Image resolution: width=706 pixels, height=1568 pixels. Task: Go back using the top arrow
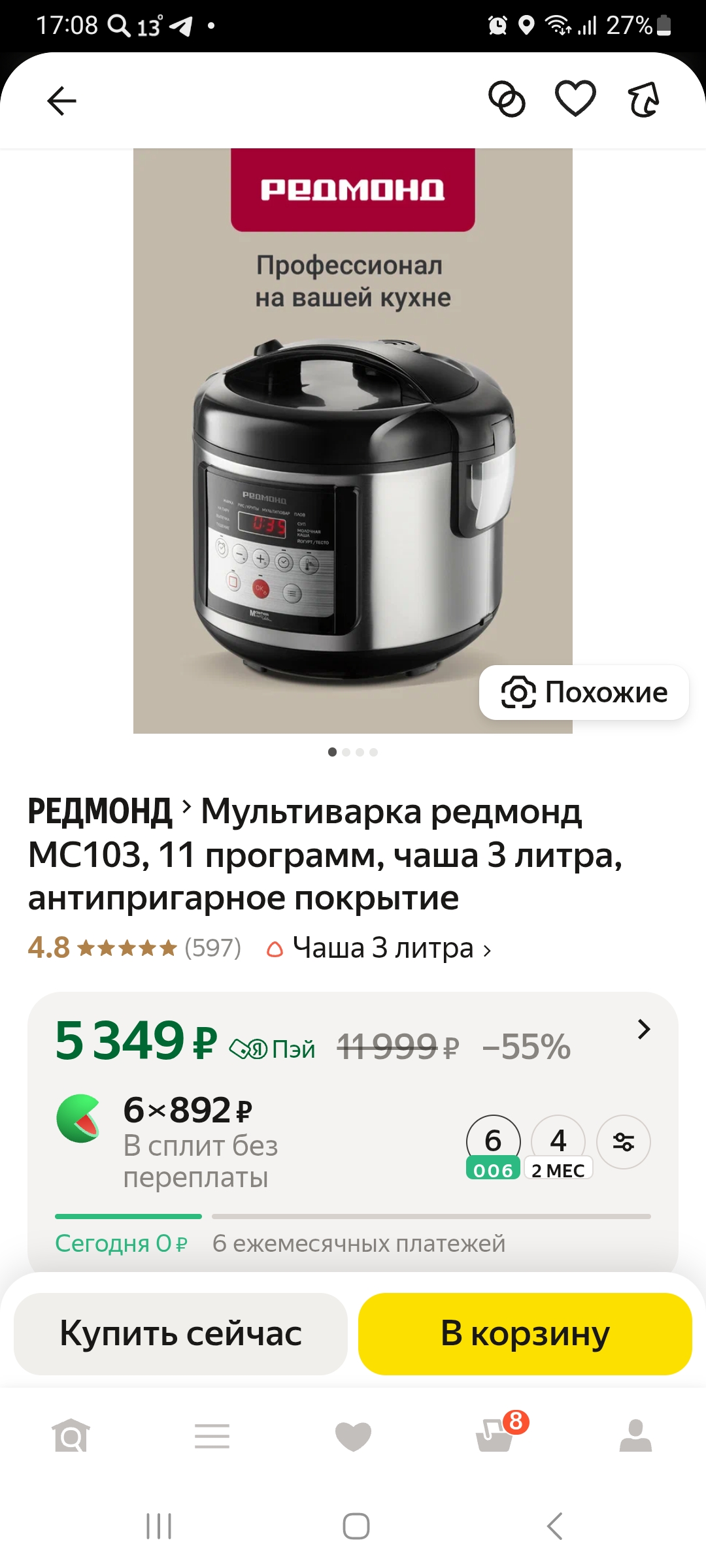point(62,101)
